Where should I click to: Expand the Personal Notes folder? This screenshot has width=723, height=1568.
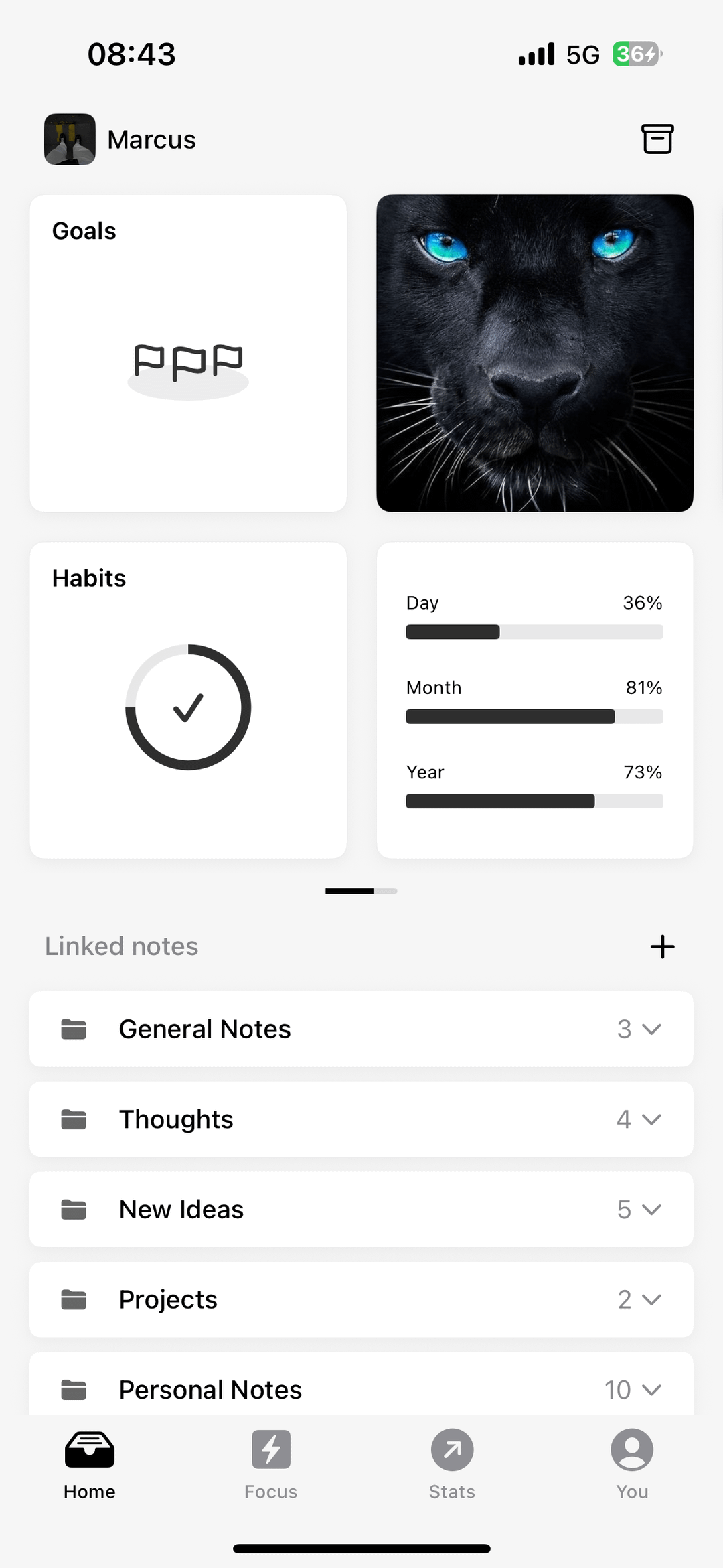tap(361, 1385)
